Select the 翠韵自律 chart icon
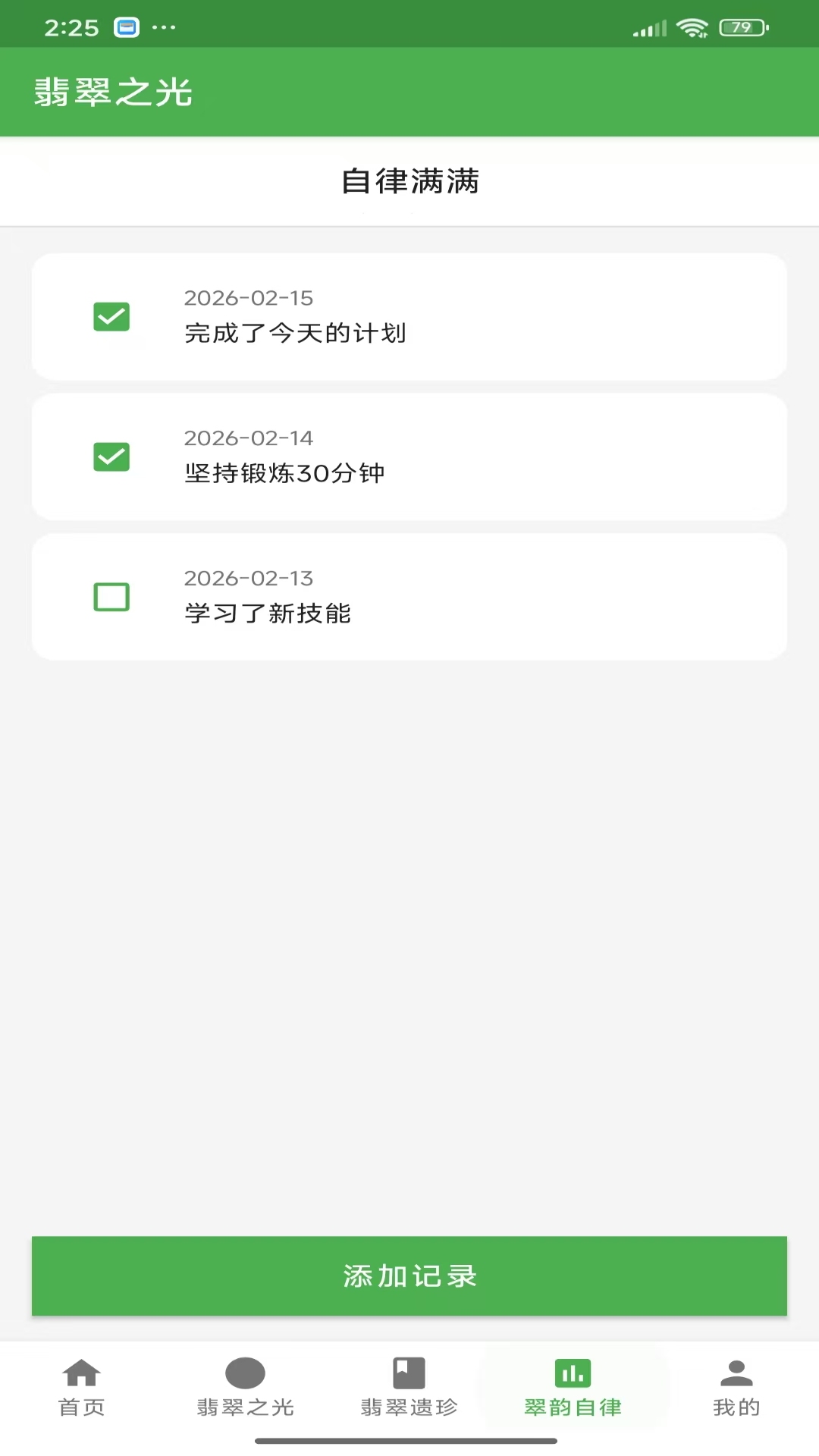The image size is (819, 1456). pos(573,1374)
